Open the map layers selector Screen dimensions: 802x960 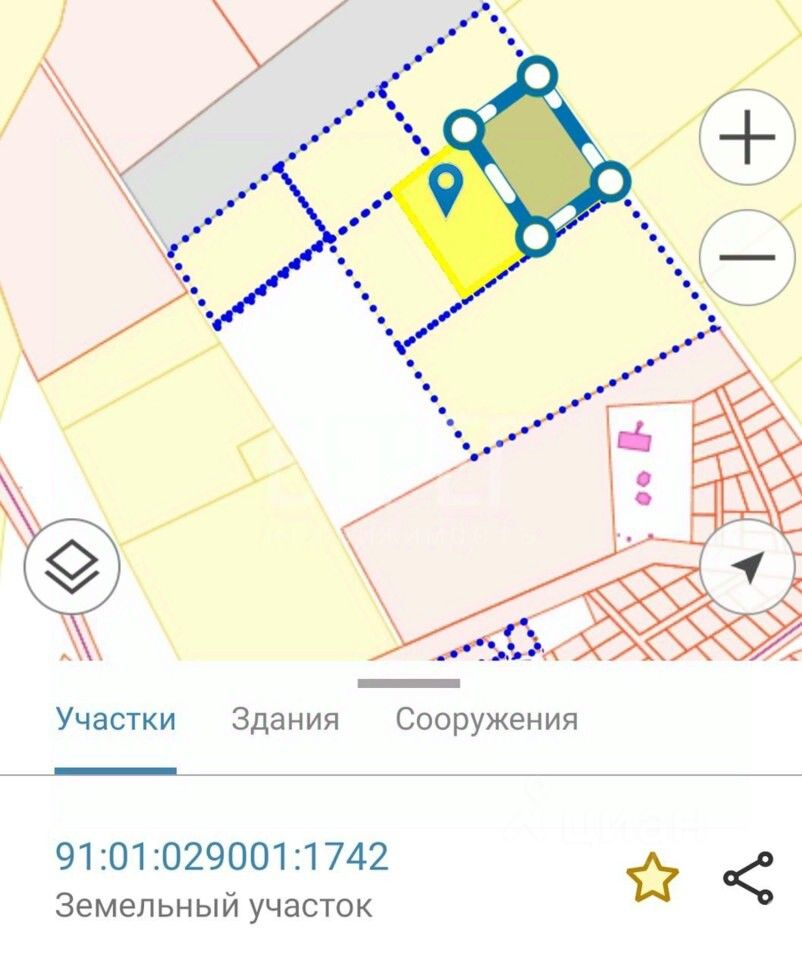[x=72, y=567]
